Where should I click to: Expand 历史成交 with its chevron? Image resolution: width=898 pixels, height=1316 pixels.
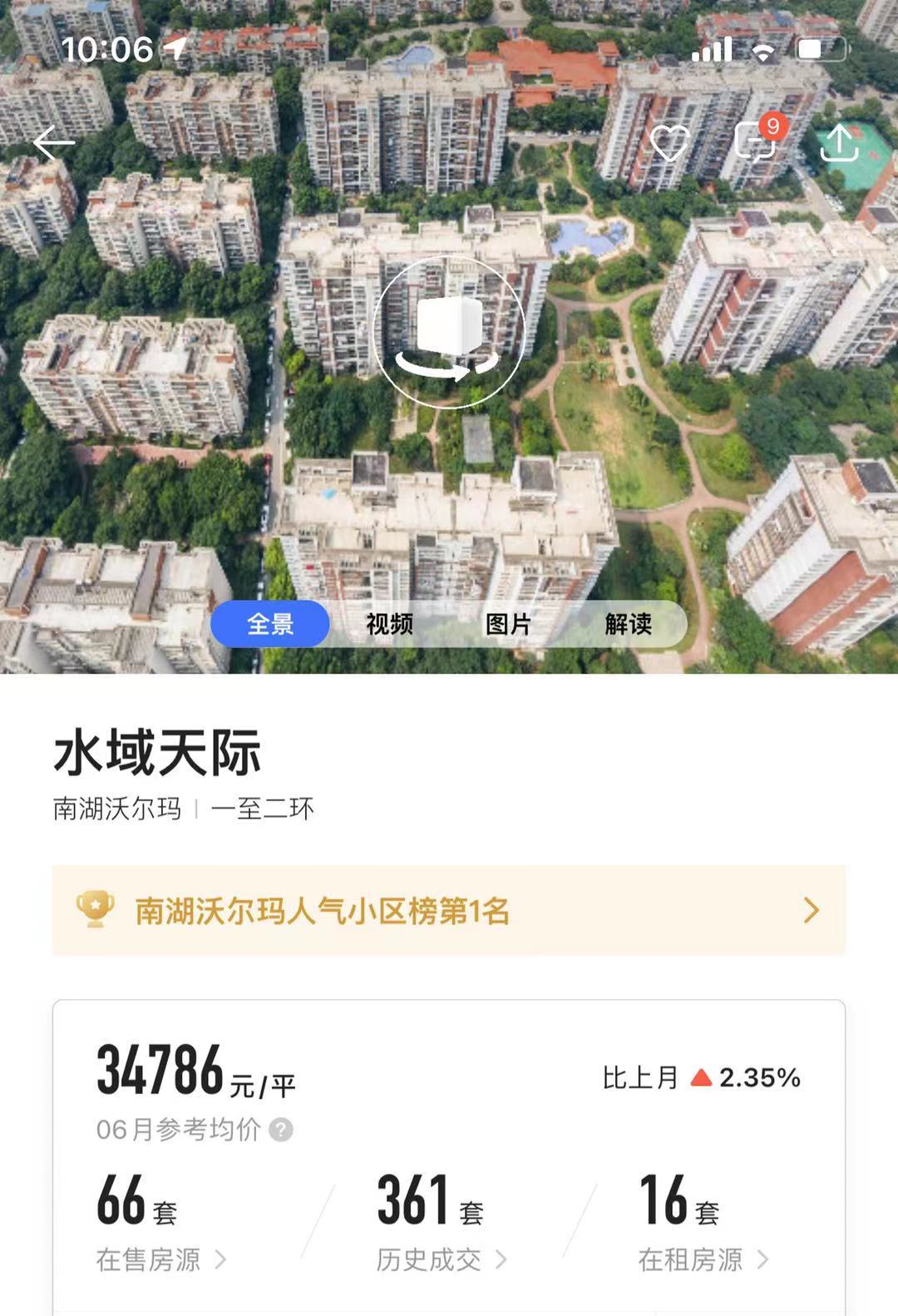[x=501, y=1259]
